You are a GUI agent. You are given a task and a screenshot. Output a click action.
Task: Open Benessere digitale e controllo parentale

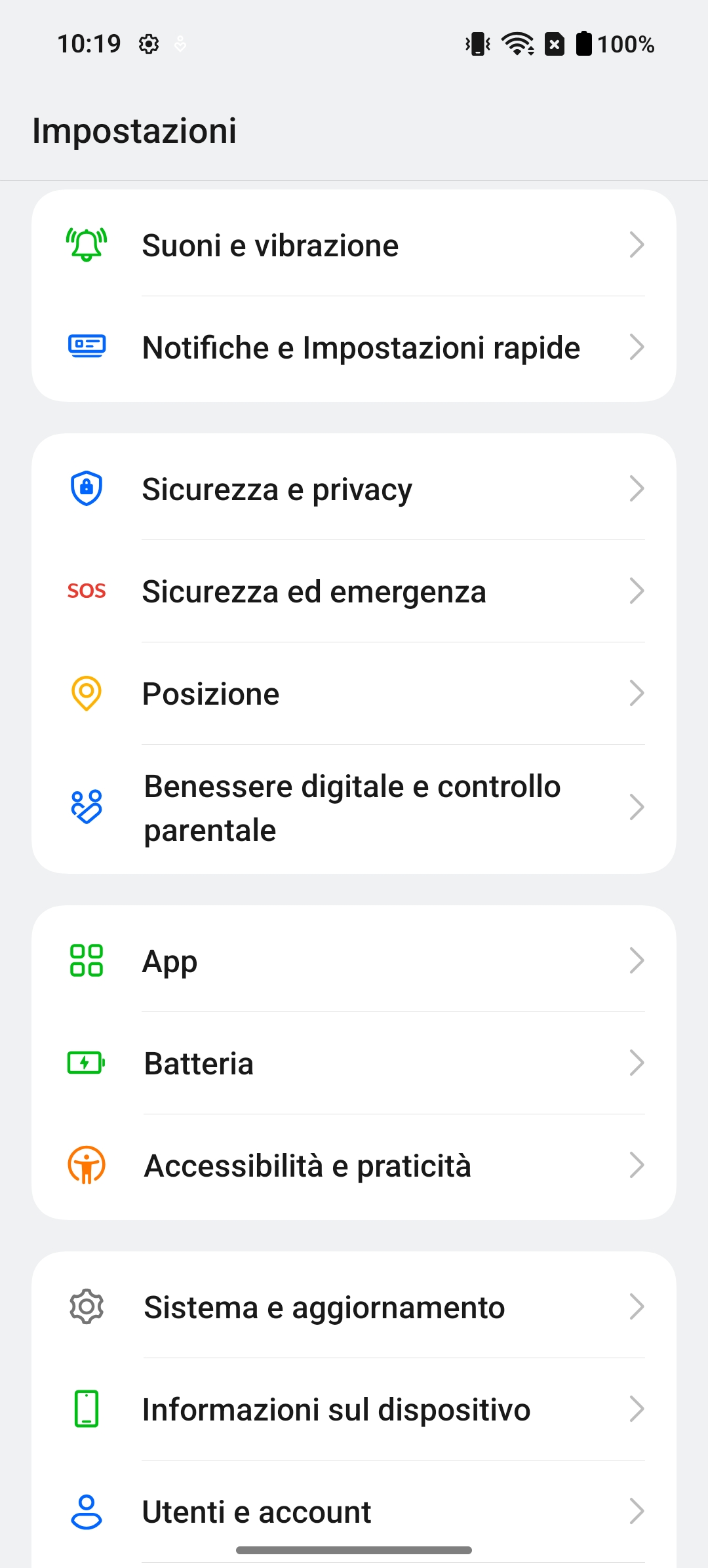pyautogui.click(x=354, y=808)
